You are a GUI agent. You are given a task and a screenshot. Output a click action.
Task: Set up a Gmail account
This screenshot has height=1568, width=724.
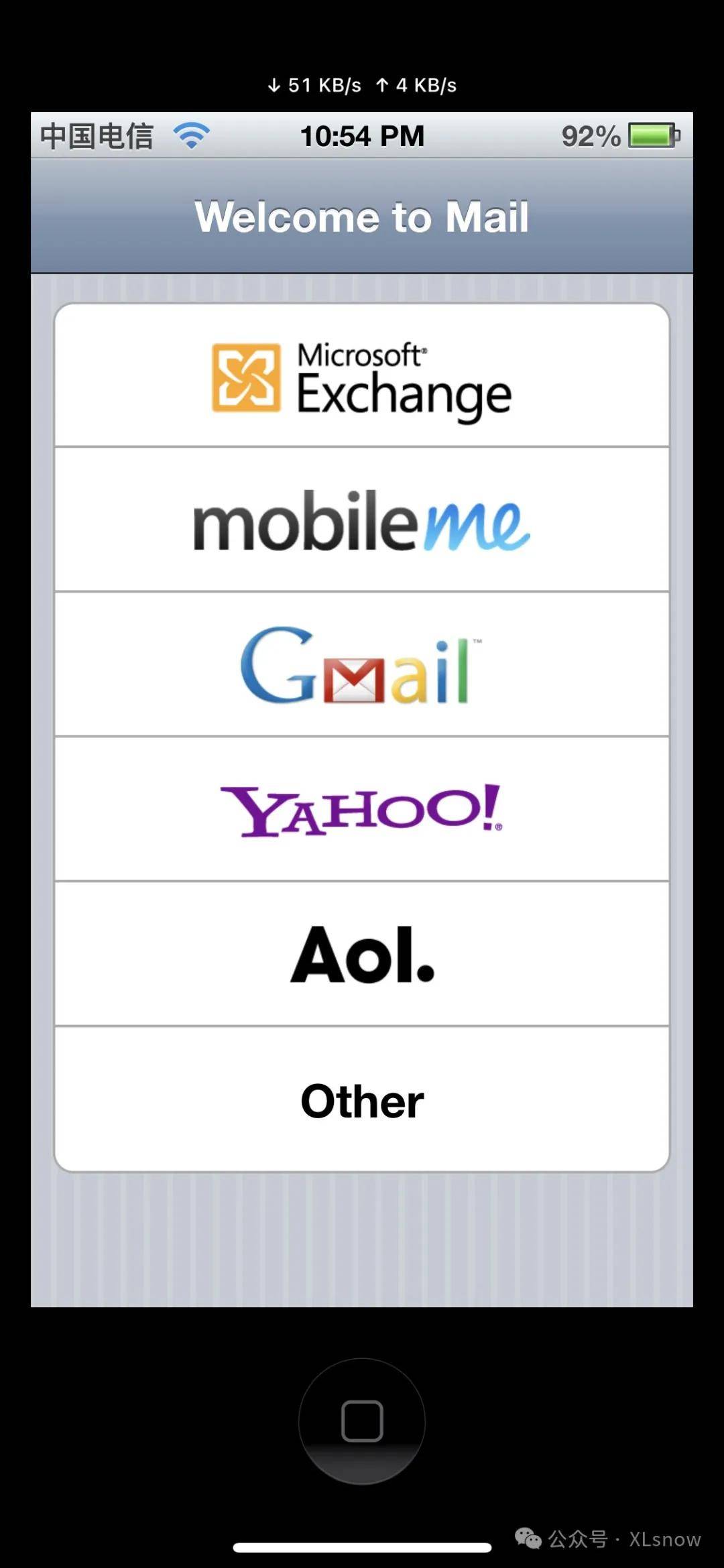coord(362,665)
